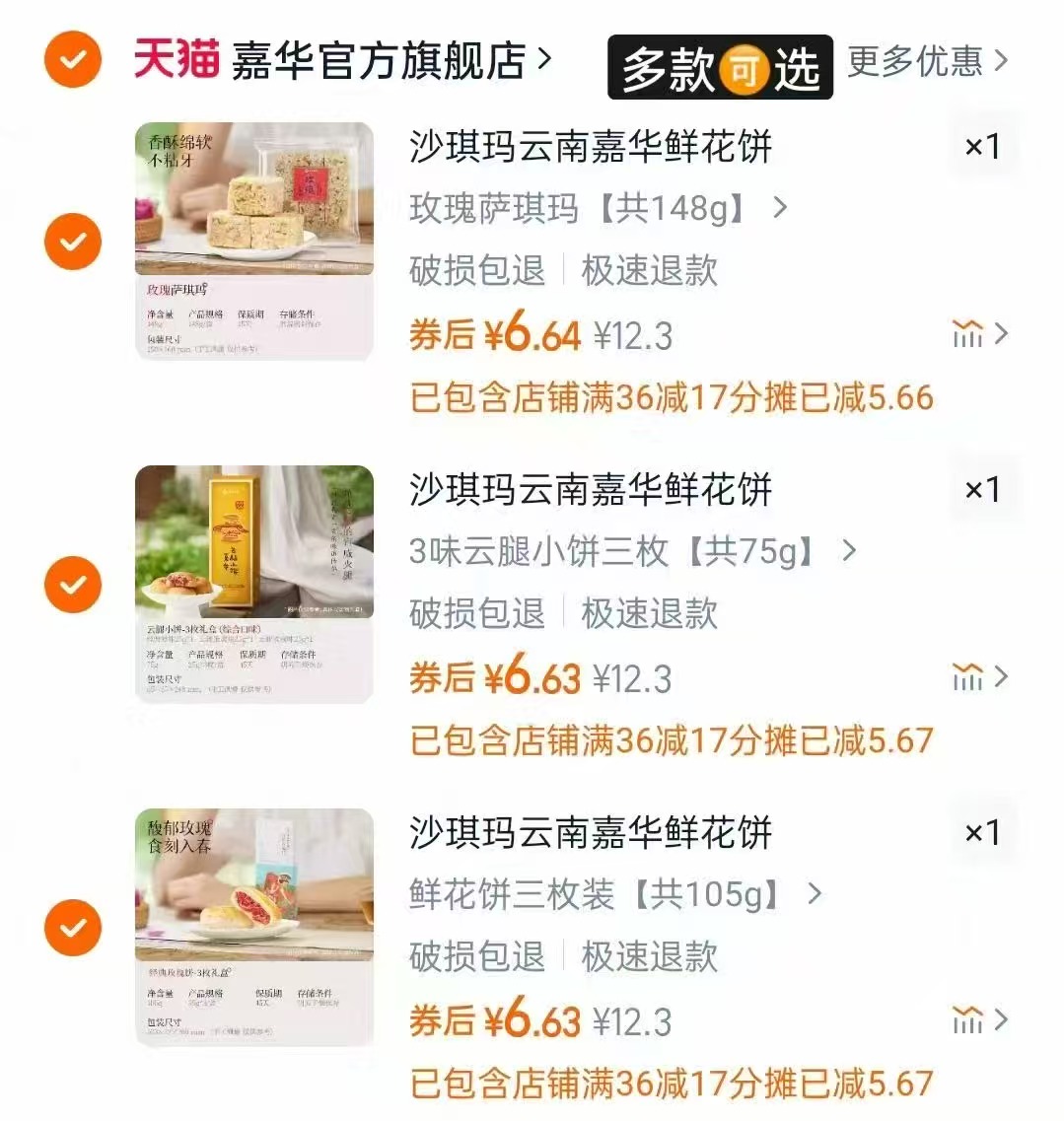Deselect the 玫瑰萨琪玛 item checkbox
This screenshot has width=1064, height=1121.
click(72, 242)
